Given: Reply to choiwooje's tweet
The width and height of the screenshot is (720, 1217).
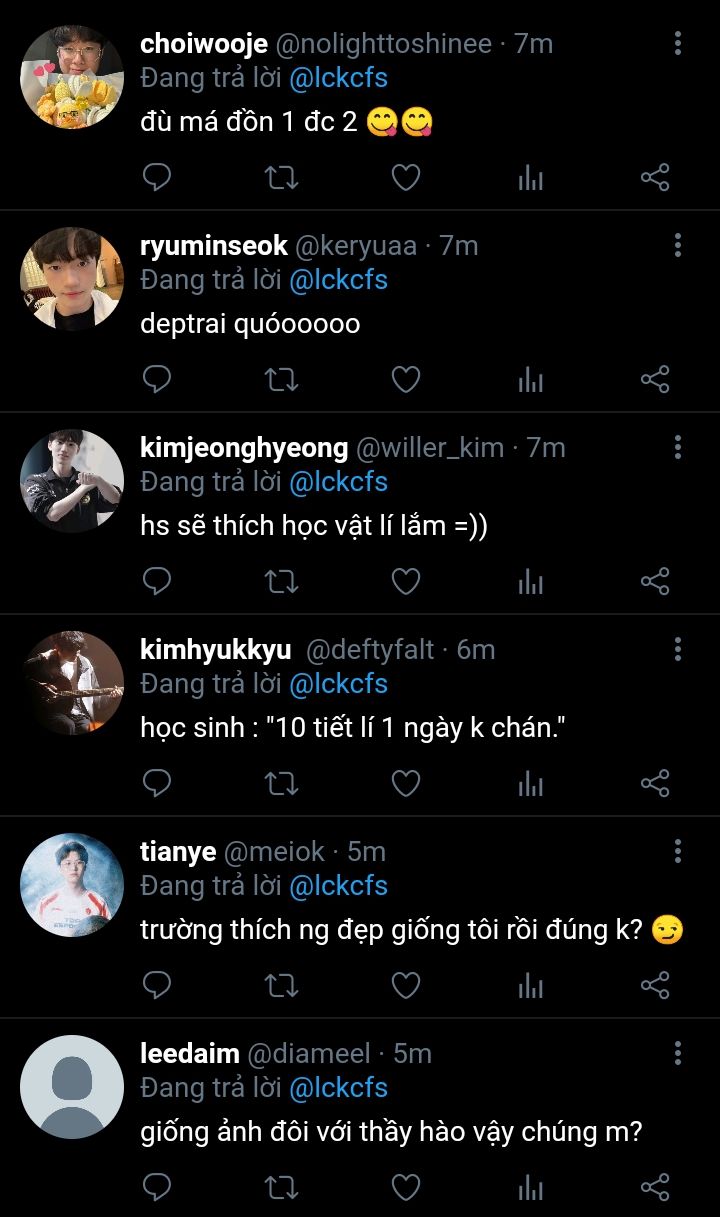Looking at the screenshot, I should click(x=157, y=178).
